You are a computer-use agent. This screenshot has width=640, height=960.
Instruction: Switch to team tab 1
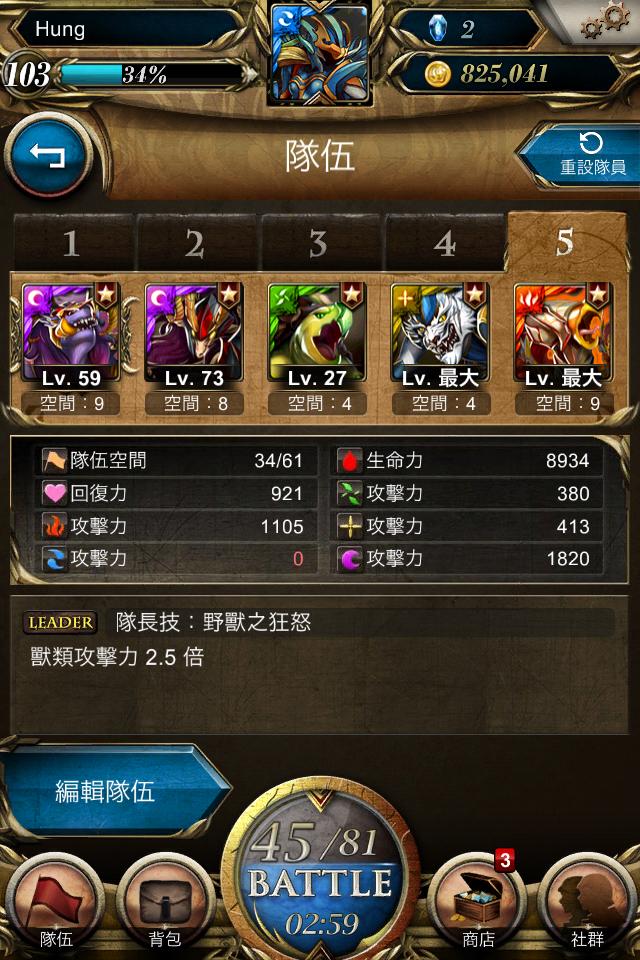pyautogui.click(x=71, y=243)
